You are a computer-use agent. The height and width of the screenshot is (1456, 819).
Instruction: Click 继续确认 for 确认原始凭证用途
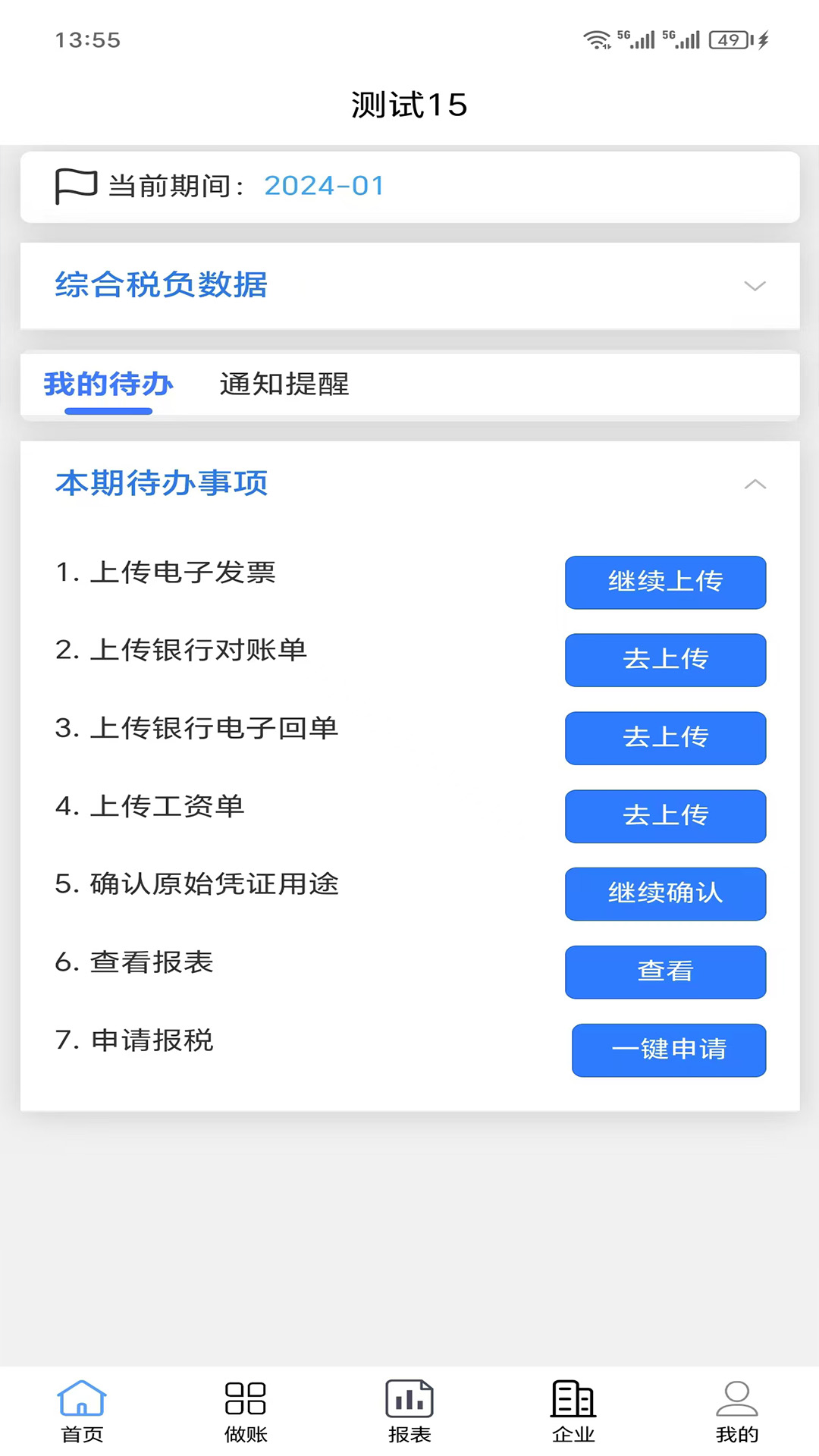[665, 895]
